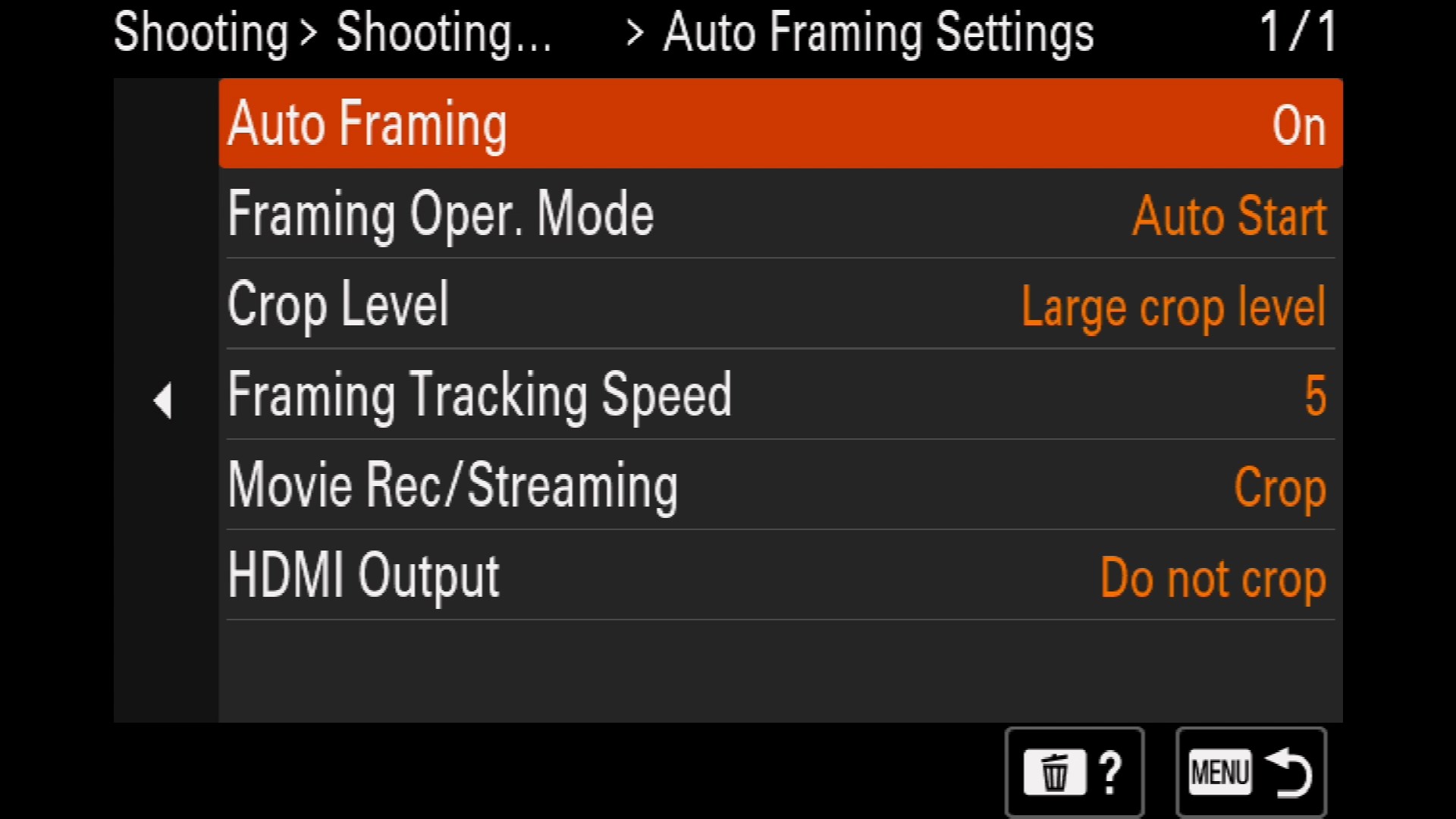Select Framing Oper. Mode row
Image resolution: width=1456 pixels, height=819 pixels.
(x=780, y=215)
